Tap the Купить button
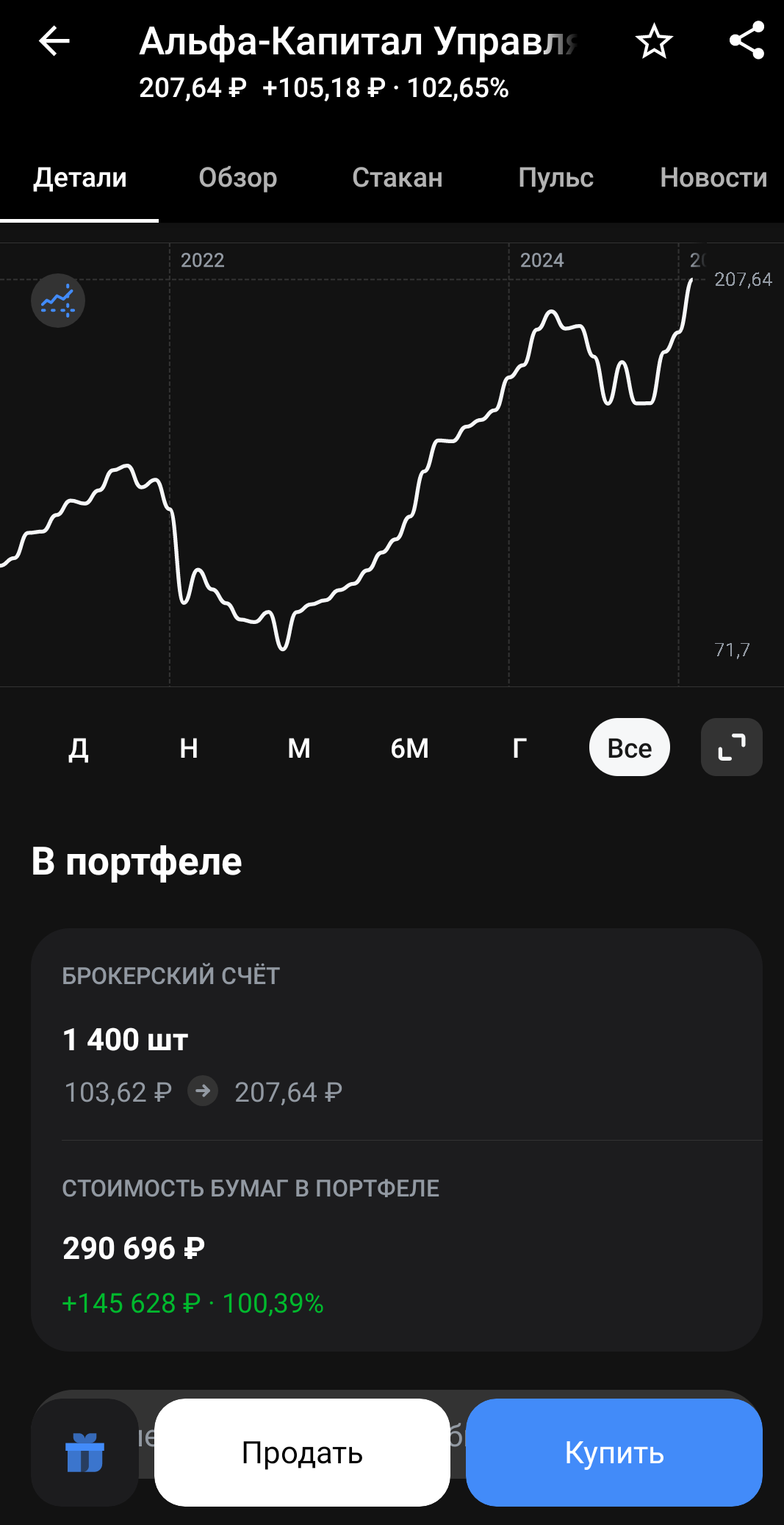Screen dimensions: 784x1525 tap(614, 1452)
